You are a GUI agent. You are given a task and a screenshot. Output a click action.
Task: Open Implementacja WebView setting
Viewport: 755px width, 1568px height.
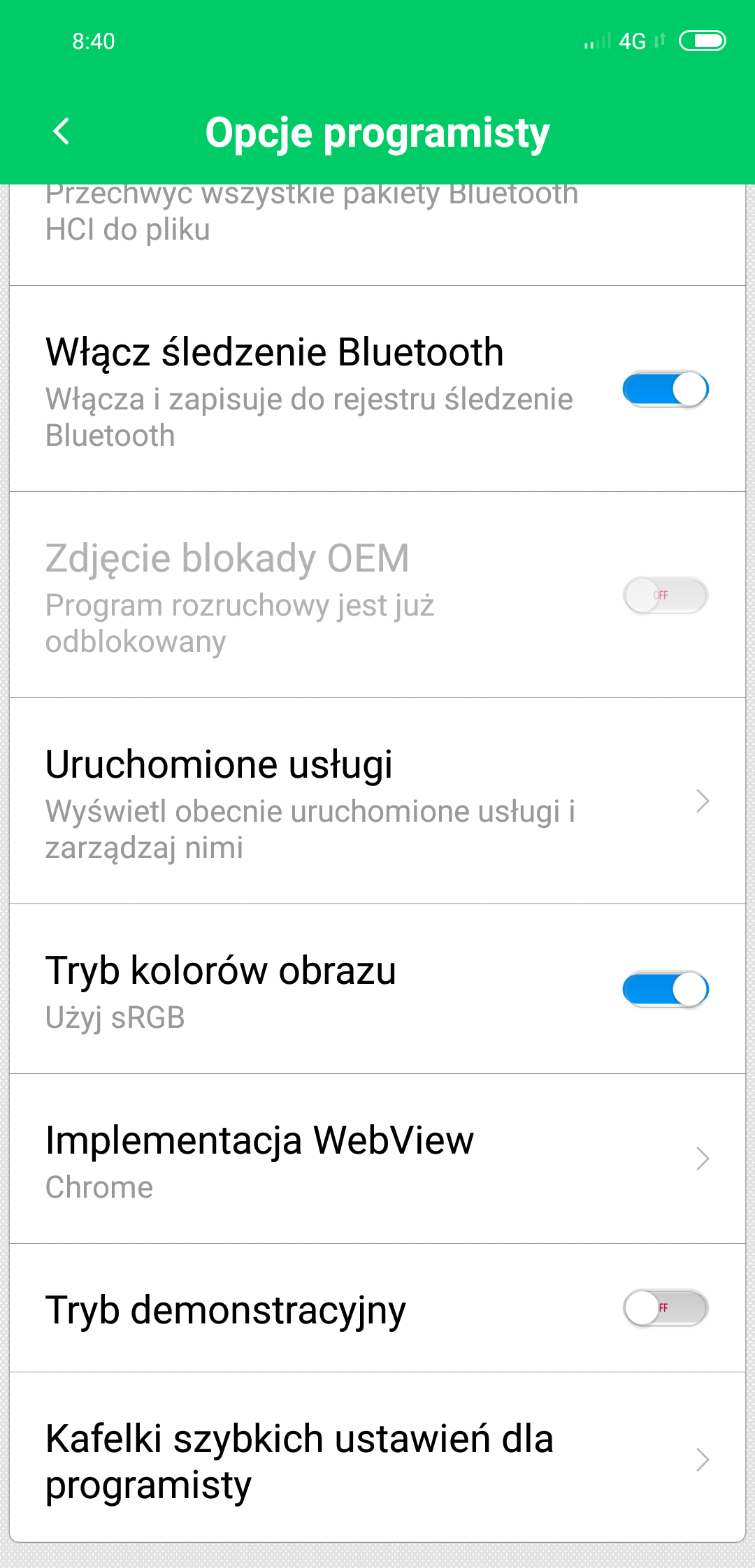(377, 1159)
